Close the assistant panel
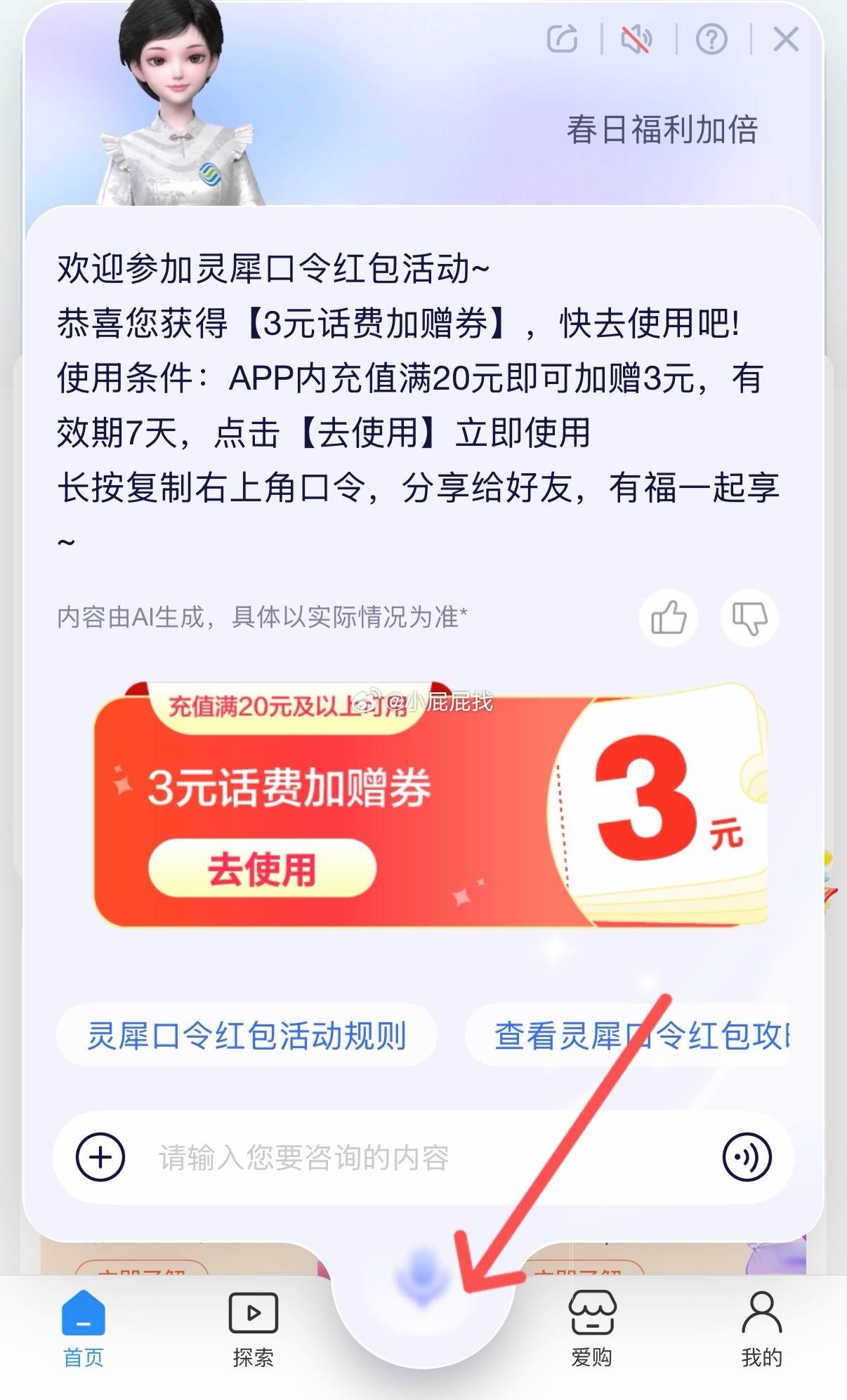Screen dimensions: 847x1400 786,39
